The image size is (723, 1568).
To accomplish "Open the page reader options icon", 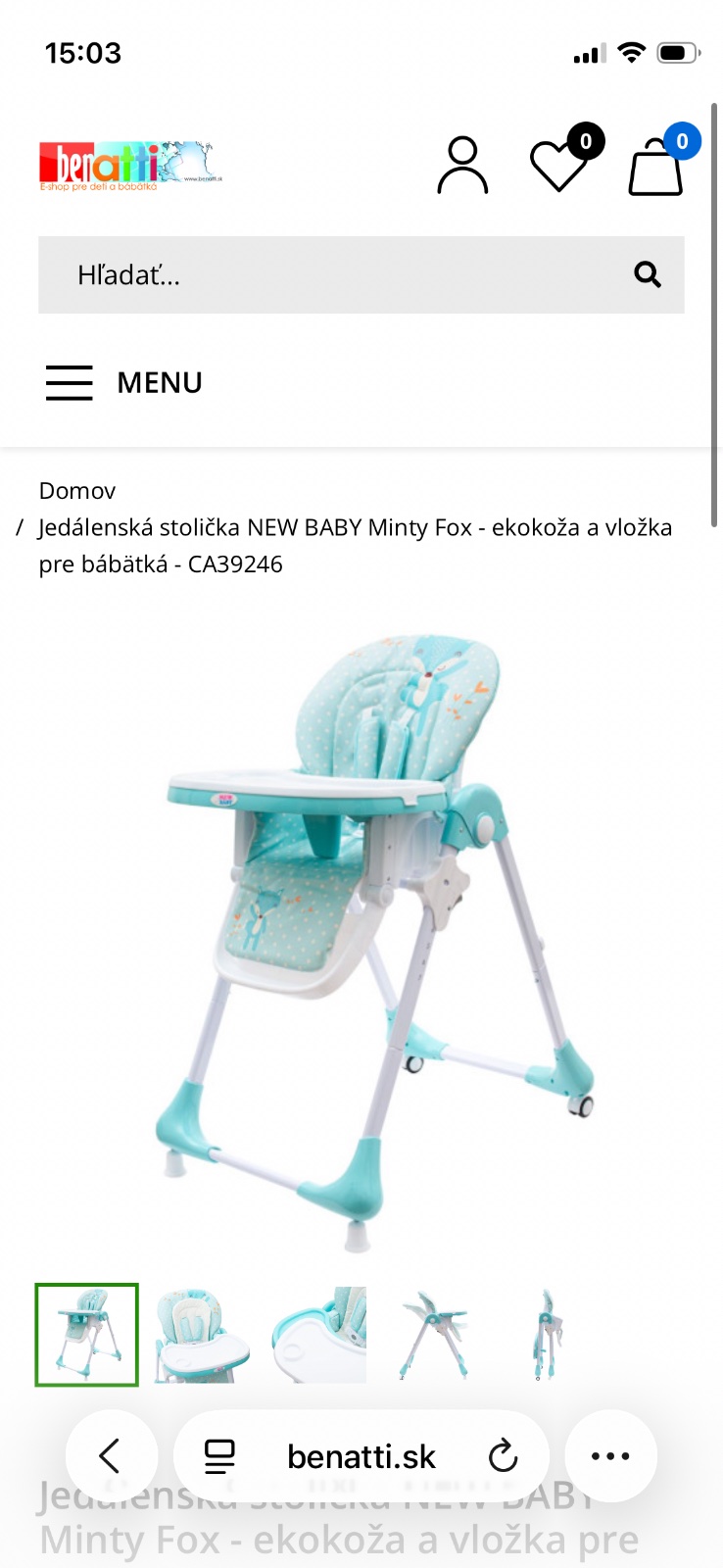I will click(219, 1456).
